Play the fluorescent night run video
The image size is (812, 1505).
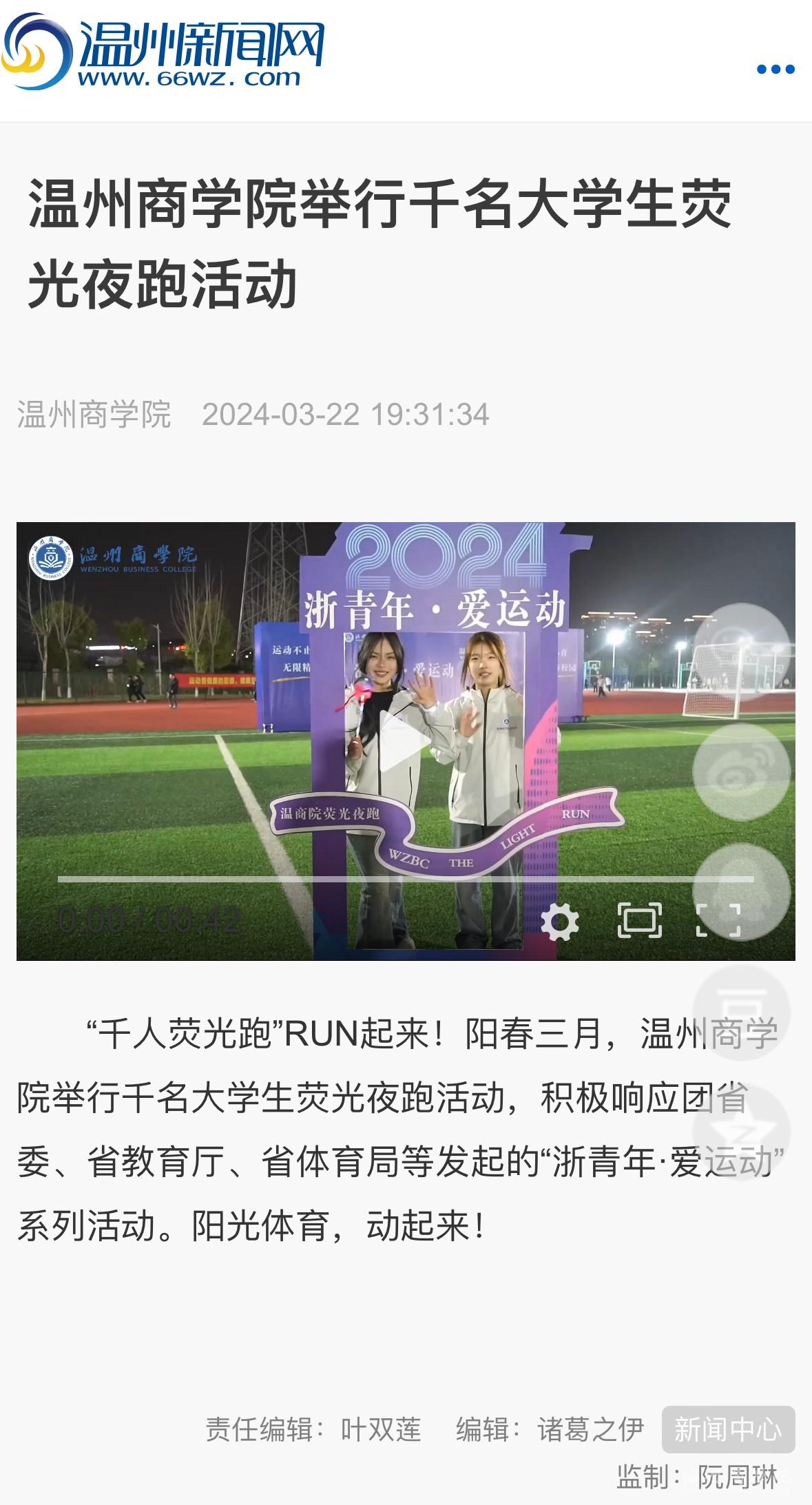click(406, 742)
